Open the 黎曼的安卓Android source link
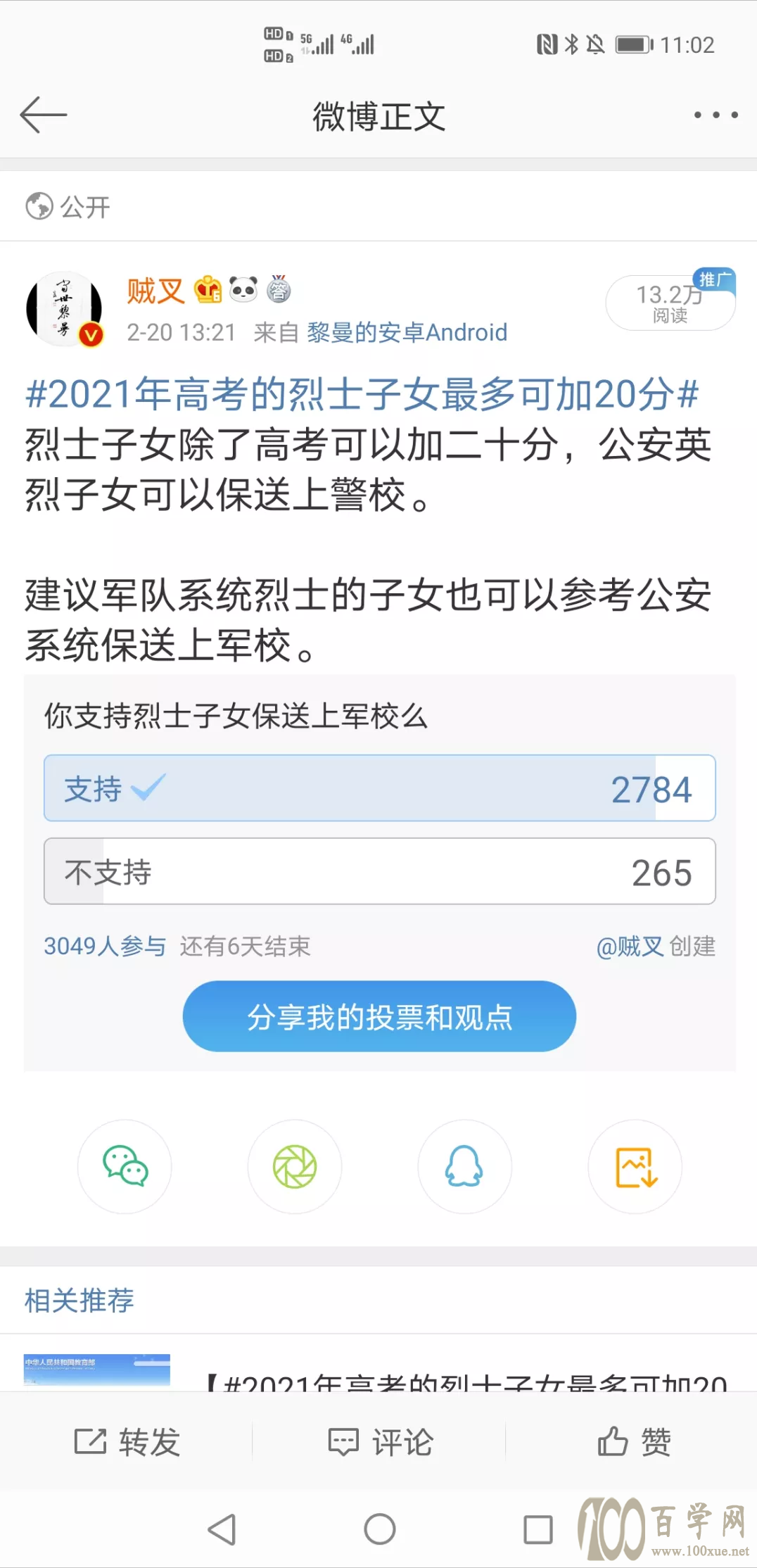Viewport: 757px width, 1568px height. tap(407, 332)
